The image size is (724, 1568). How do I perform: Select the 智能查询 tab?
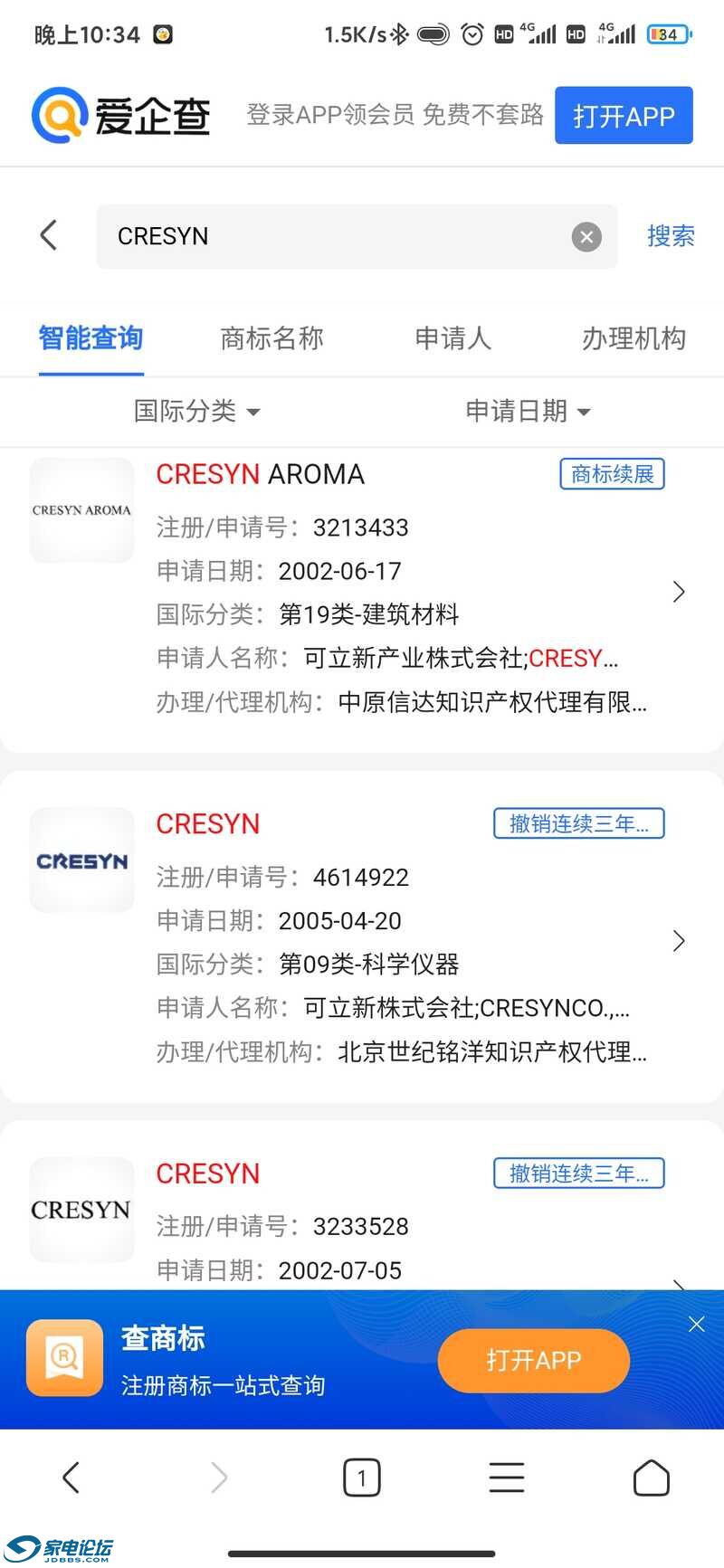tap(90, 338)
